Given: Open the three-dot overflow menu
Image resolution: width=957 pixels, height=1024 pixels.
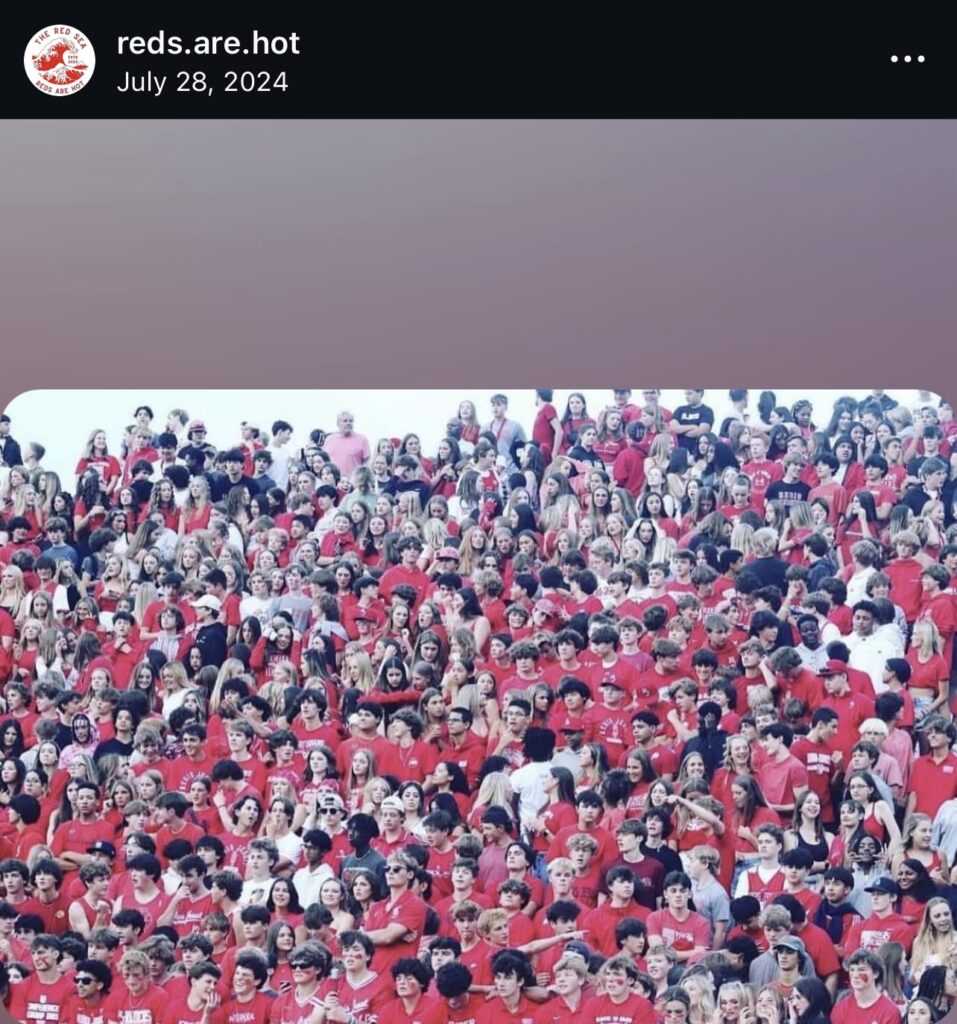Looking at the screenshot, I should tap(907, 59).
